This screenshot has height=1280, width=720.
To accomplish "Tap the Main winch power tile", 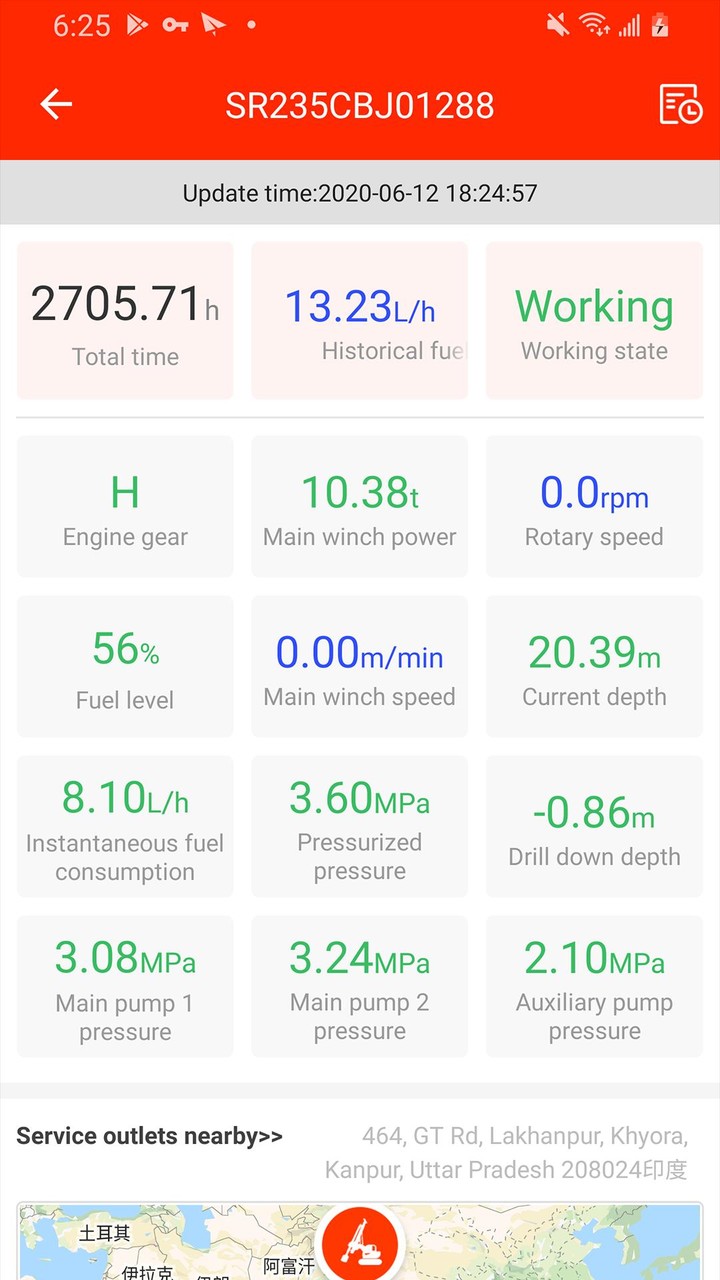I will coord(359,505).
